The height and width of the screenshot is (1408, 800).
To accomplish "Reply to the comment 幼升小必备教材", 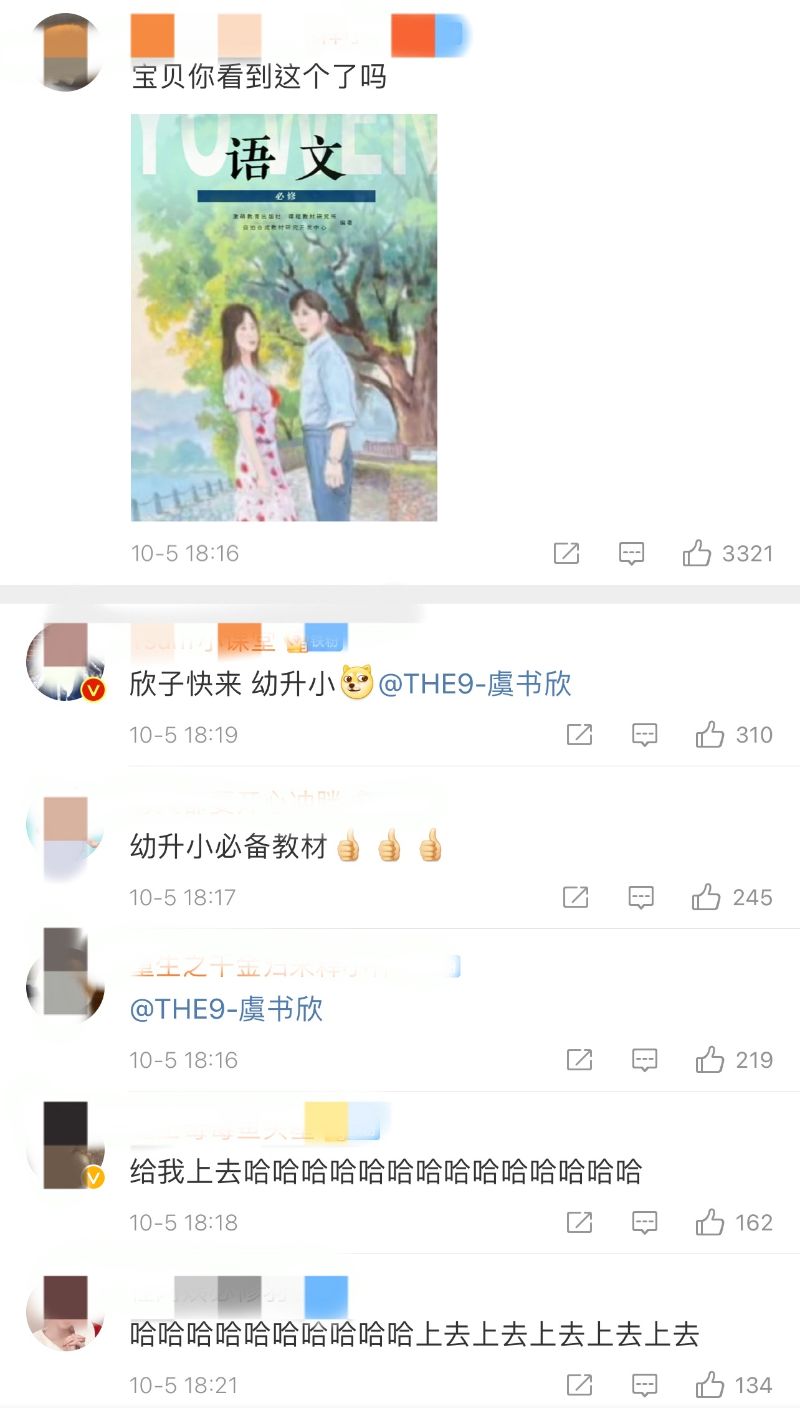I will [641, 897].
